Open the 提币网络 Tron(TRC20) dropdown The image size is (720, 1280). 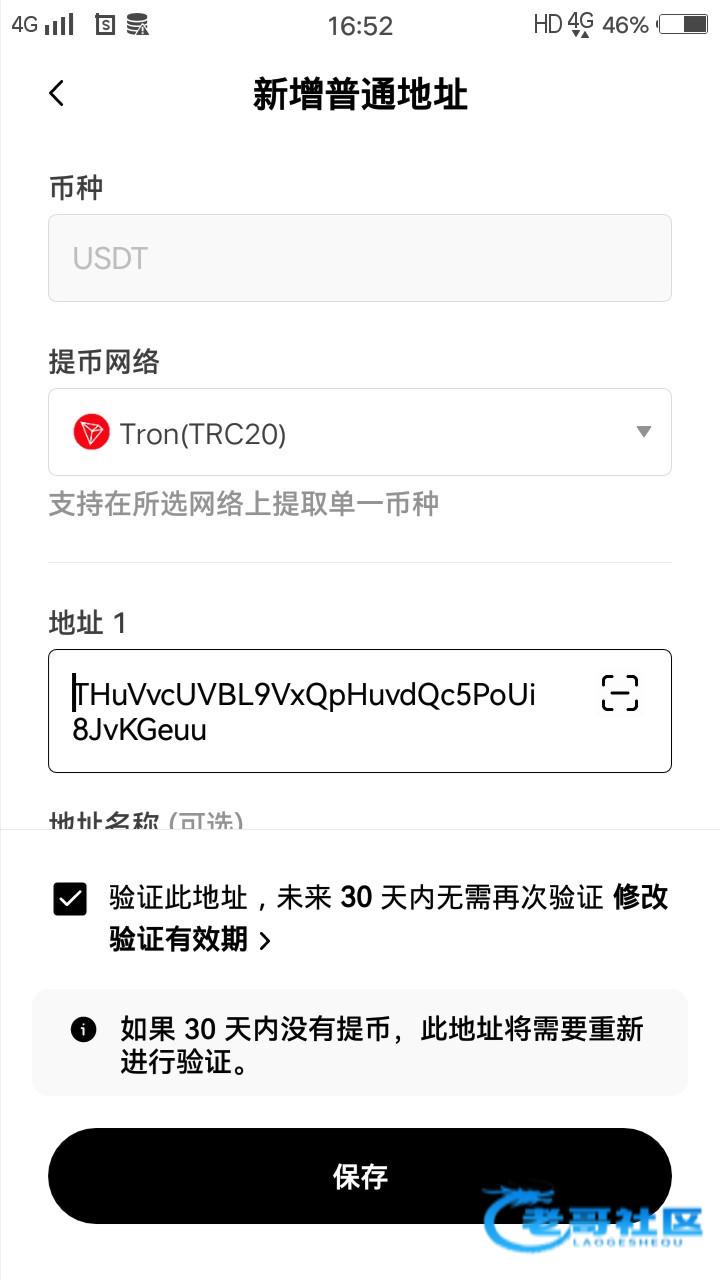tap(360, 432)
